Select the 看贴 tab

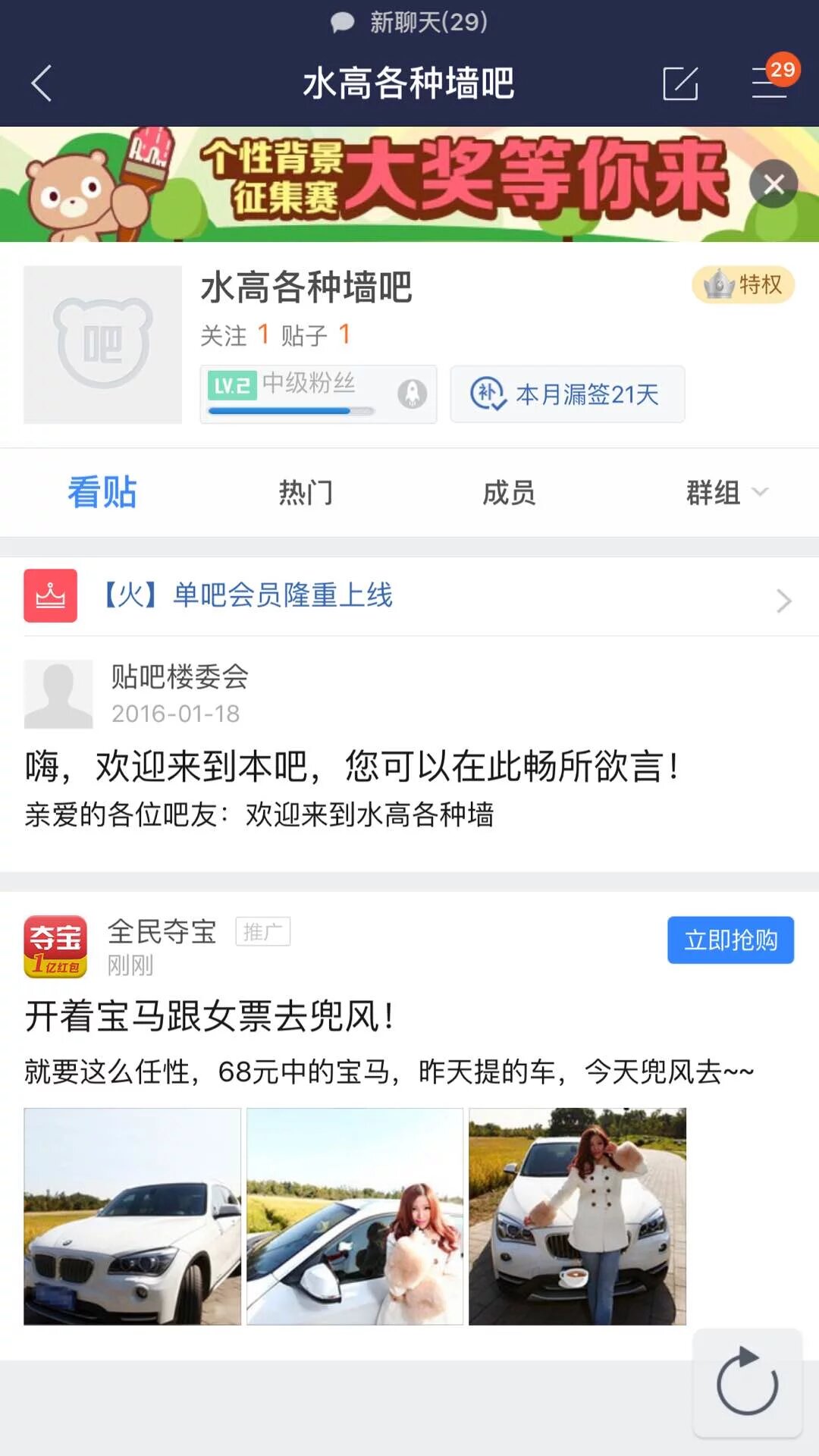click(102, 493)
